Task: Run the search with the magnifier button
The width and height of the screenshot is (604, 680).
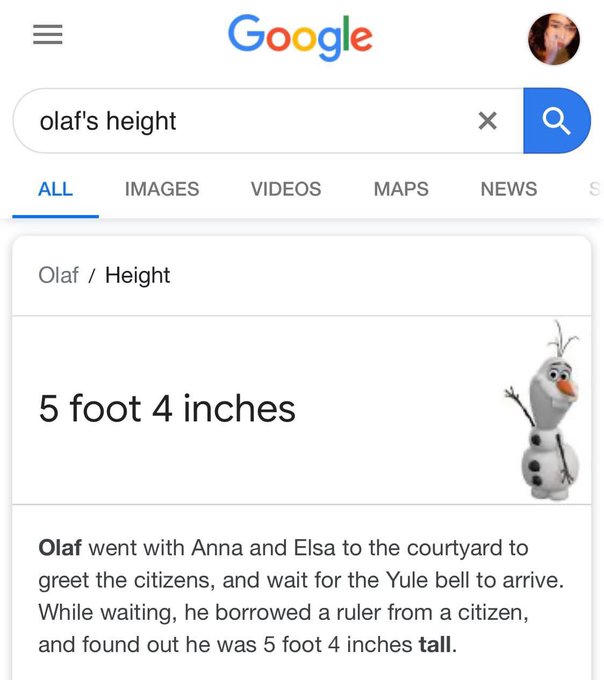Action: (x=556, y=121)
